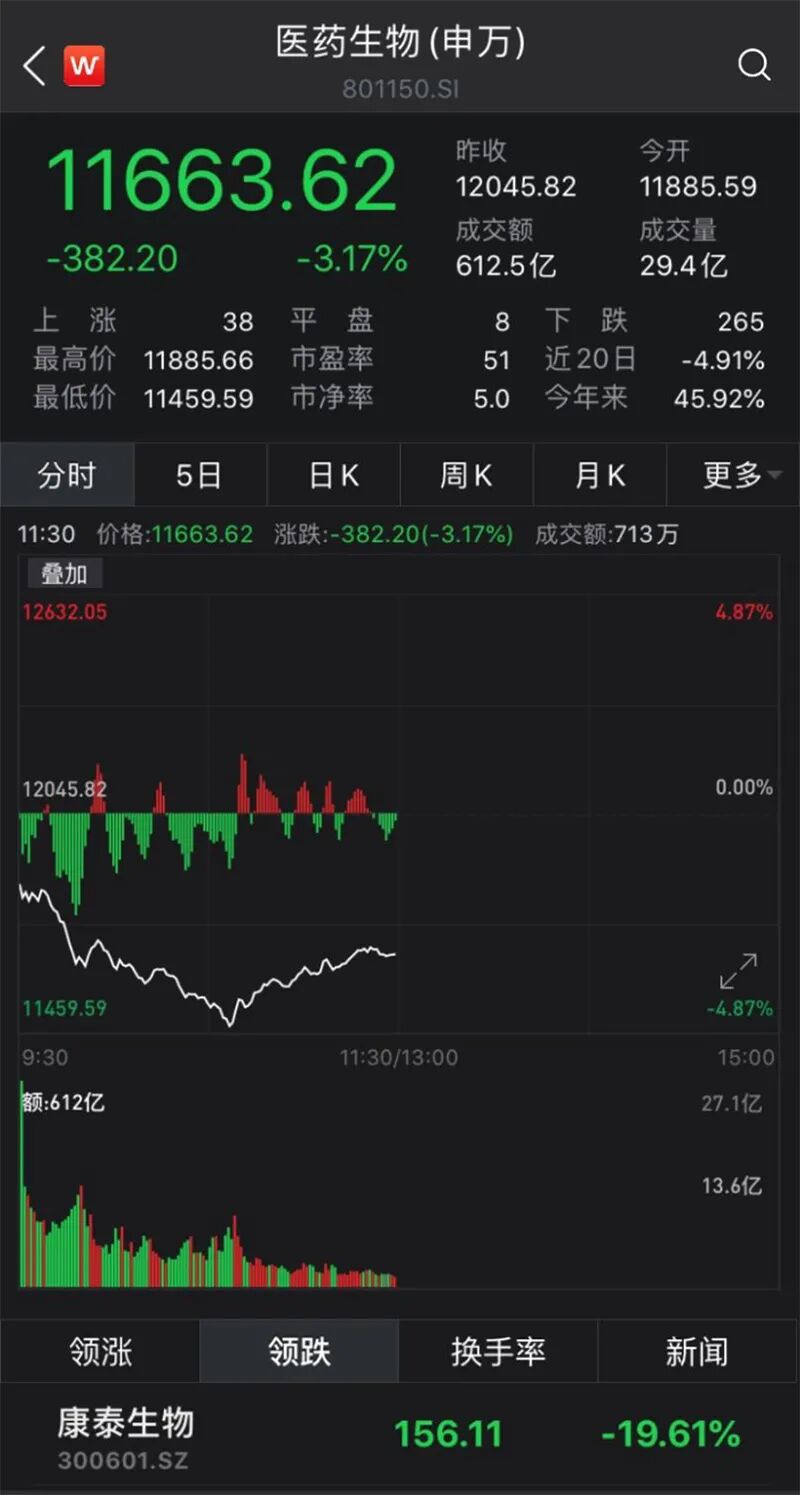Show the 日K candlestick chart
The image size is (800, 1495).
333,476
